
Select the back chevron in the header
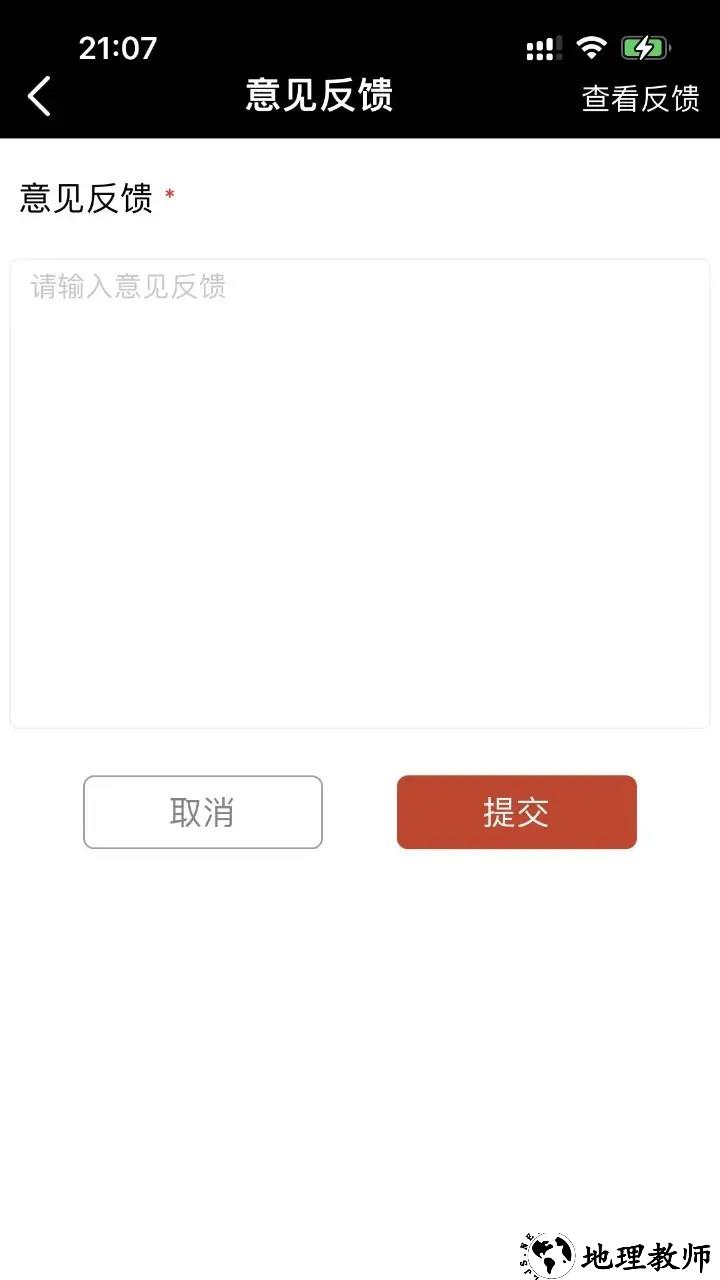38,97
